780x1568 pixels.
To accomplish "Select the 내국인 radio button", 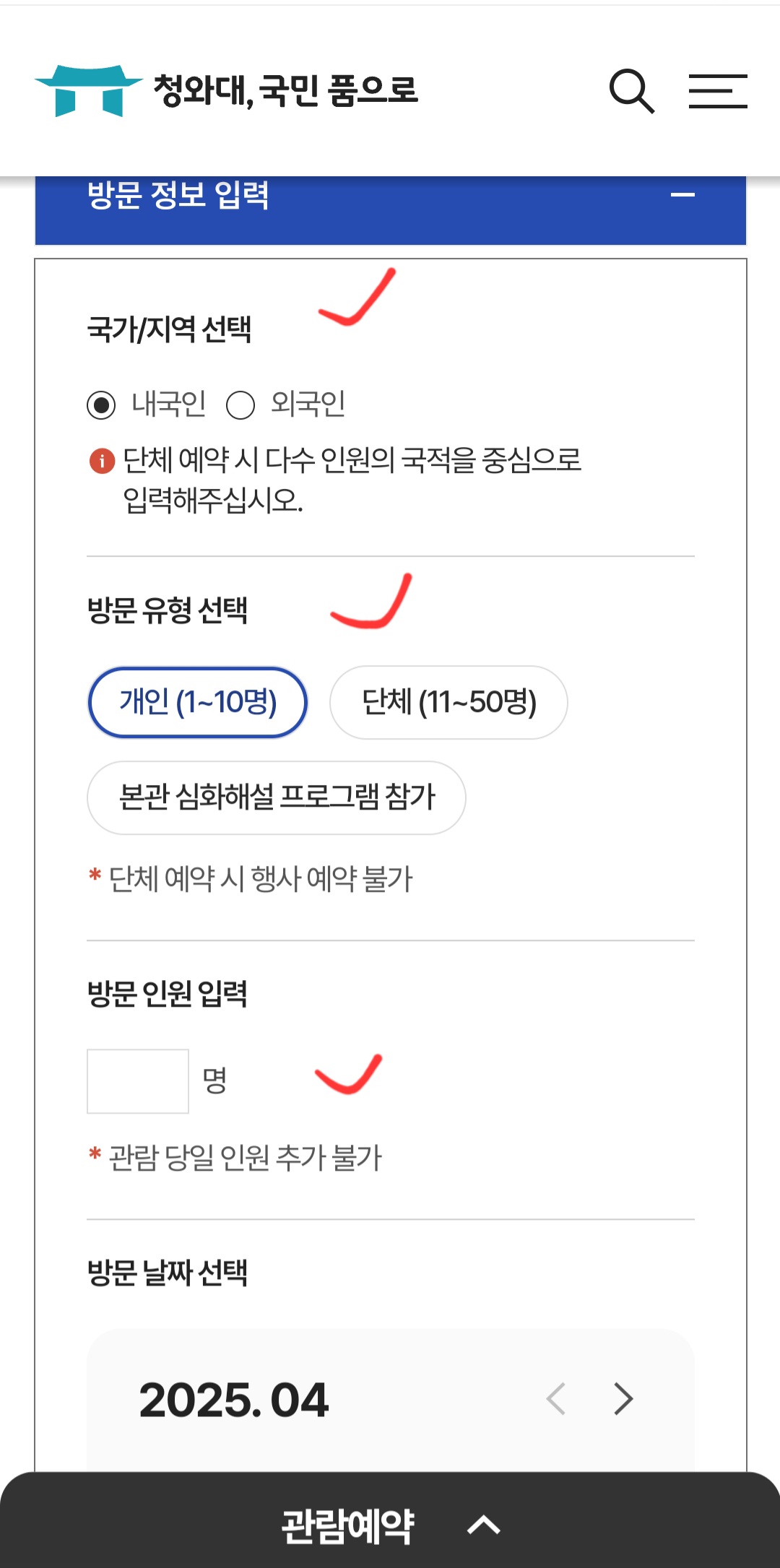I will pyautogui.click(x=102, y=405).
